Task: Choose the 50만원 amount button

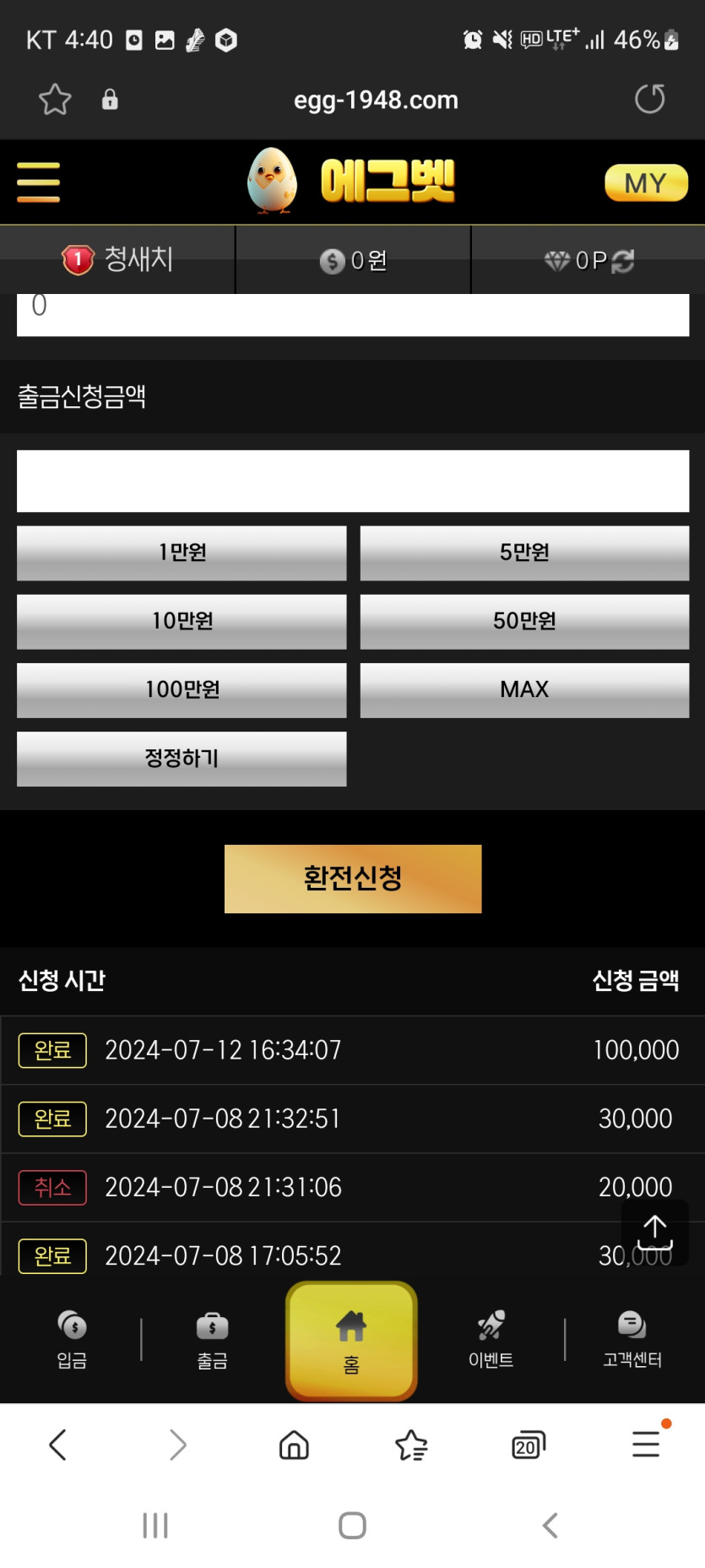Action: pyautogui.click(x=524, y=622)
